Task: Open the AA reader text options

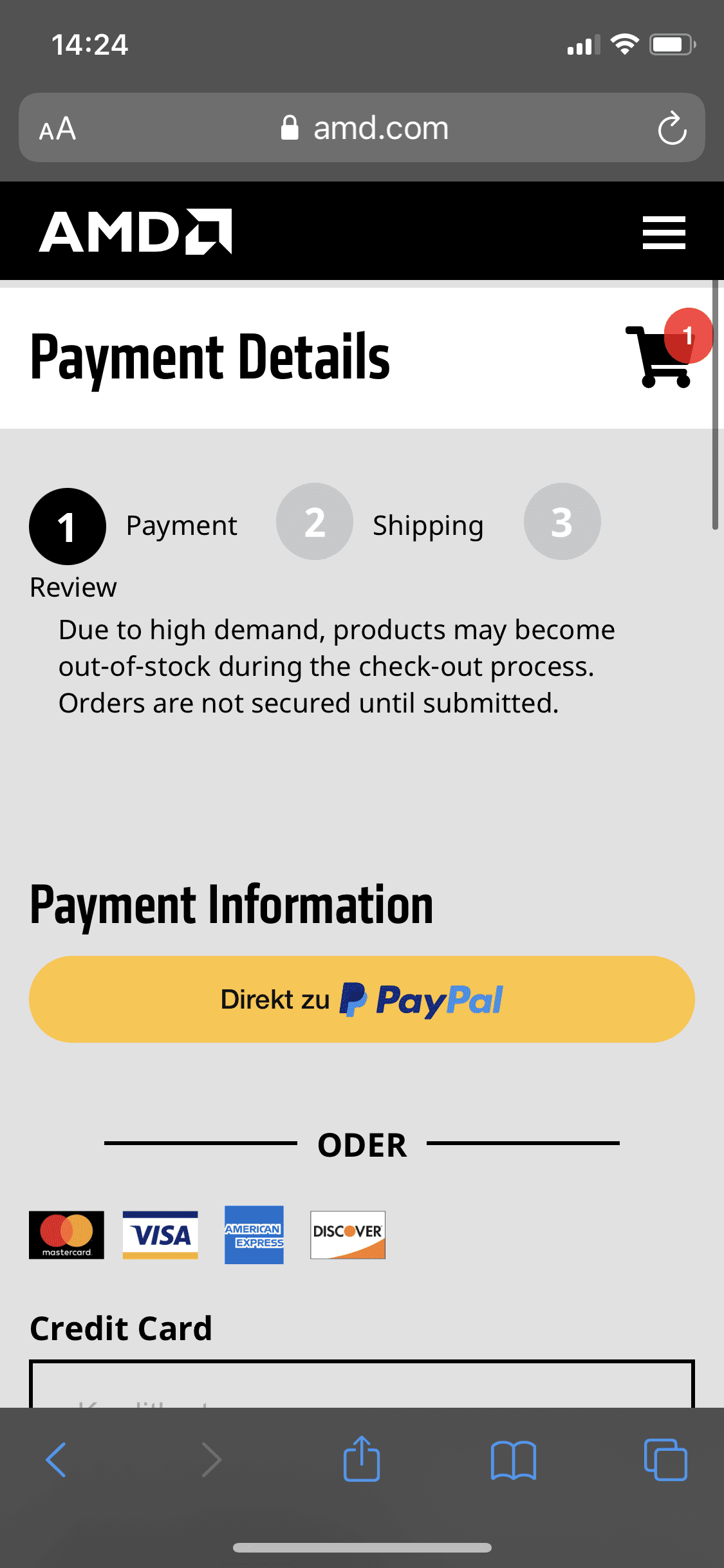Action: coord(57,129)
